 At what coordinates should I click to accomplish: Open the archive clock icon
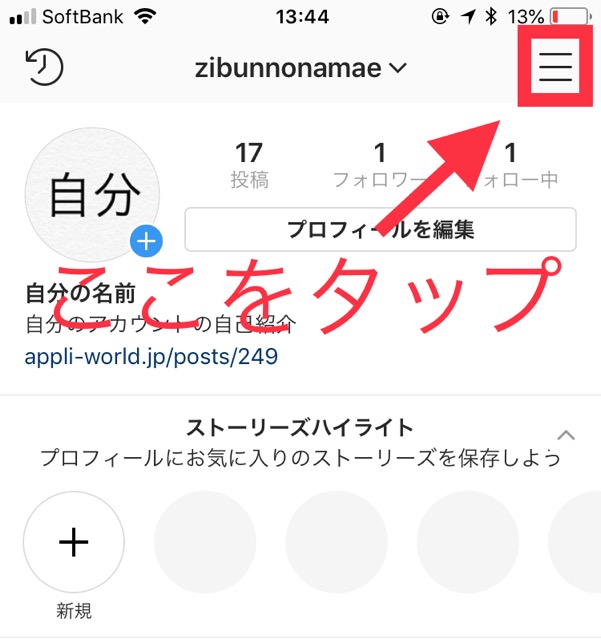pos(44,67)
